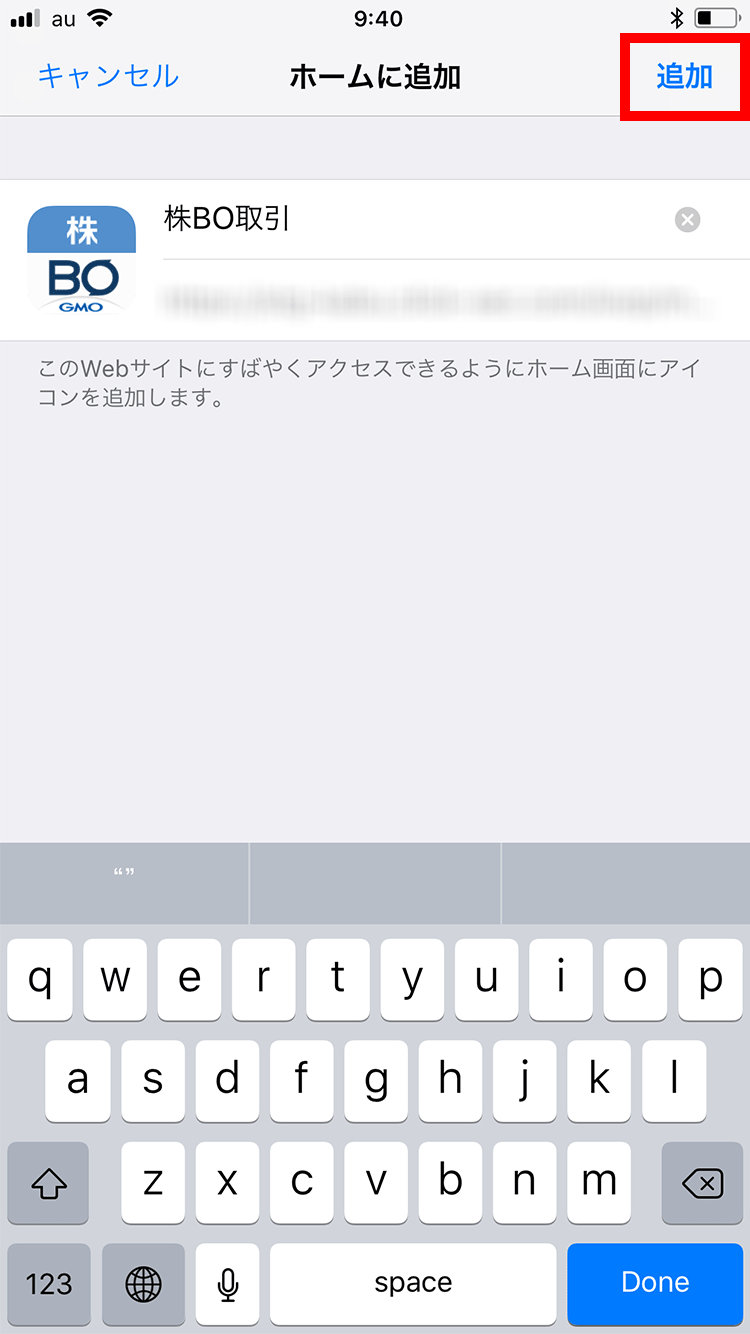750x1334 pixels.
Task: Tap the backspace key
Action: [703, 1184]
